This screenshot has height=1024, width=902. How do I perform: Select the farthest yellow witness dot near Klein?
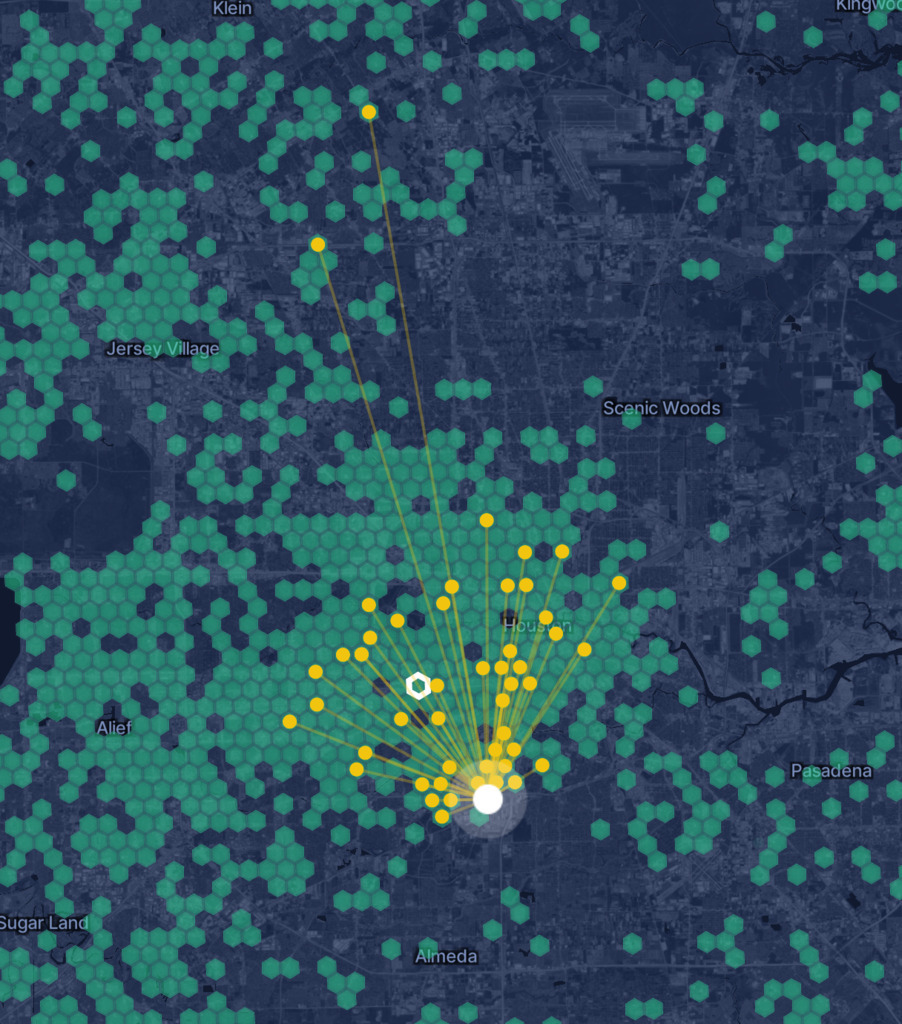click(x=369, y=112)
